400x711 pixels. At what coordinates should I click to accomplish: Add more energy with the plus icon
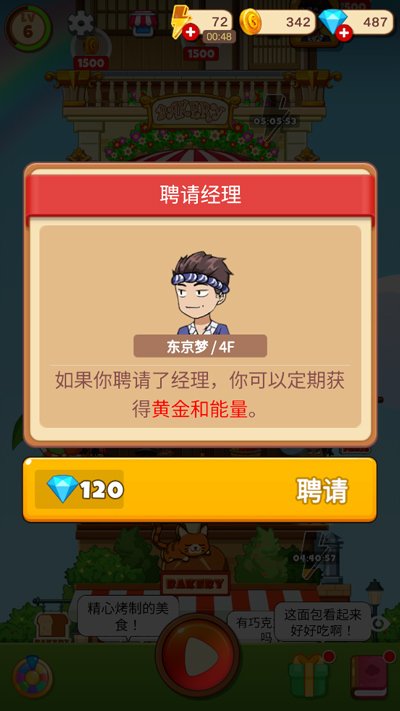click(x=190, y=32)
